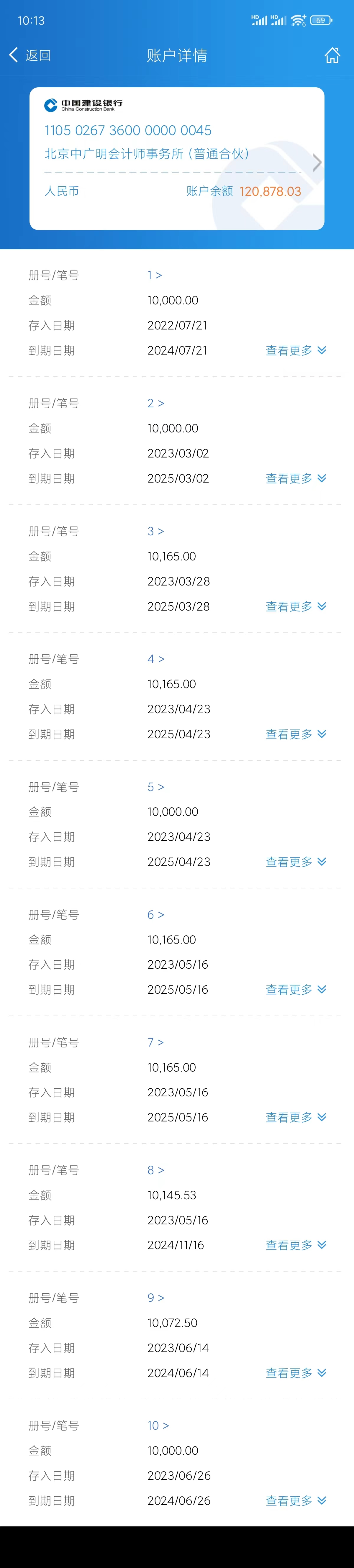Open deposit entry 册号/笔号 3
The image size is (354, 1568).
pos(155,532)
